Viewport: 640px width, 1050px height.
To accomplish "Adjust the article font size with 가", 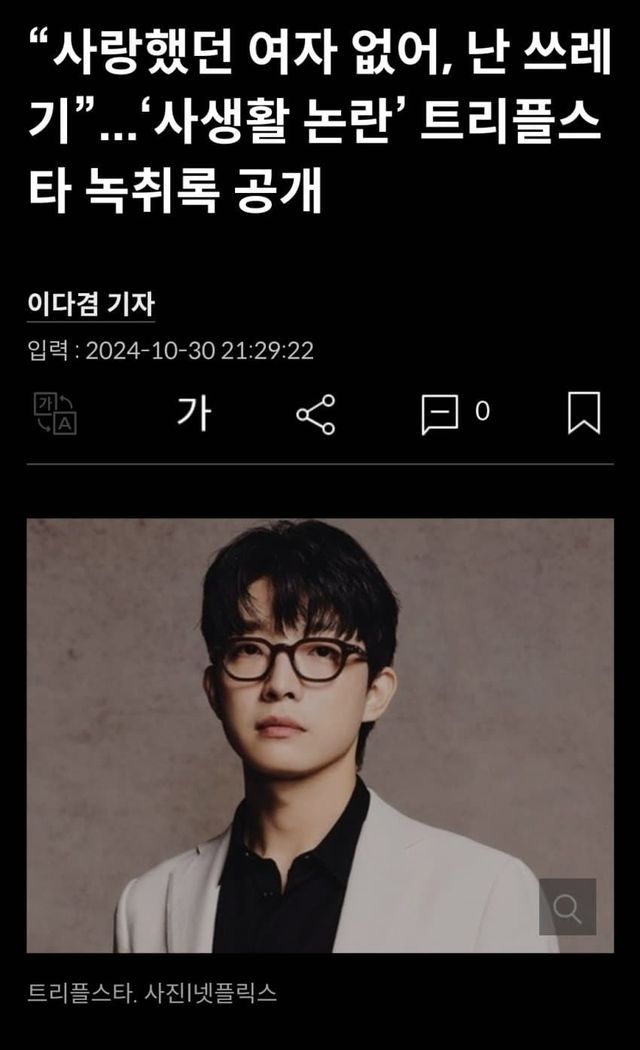I will tap(193, 412).
